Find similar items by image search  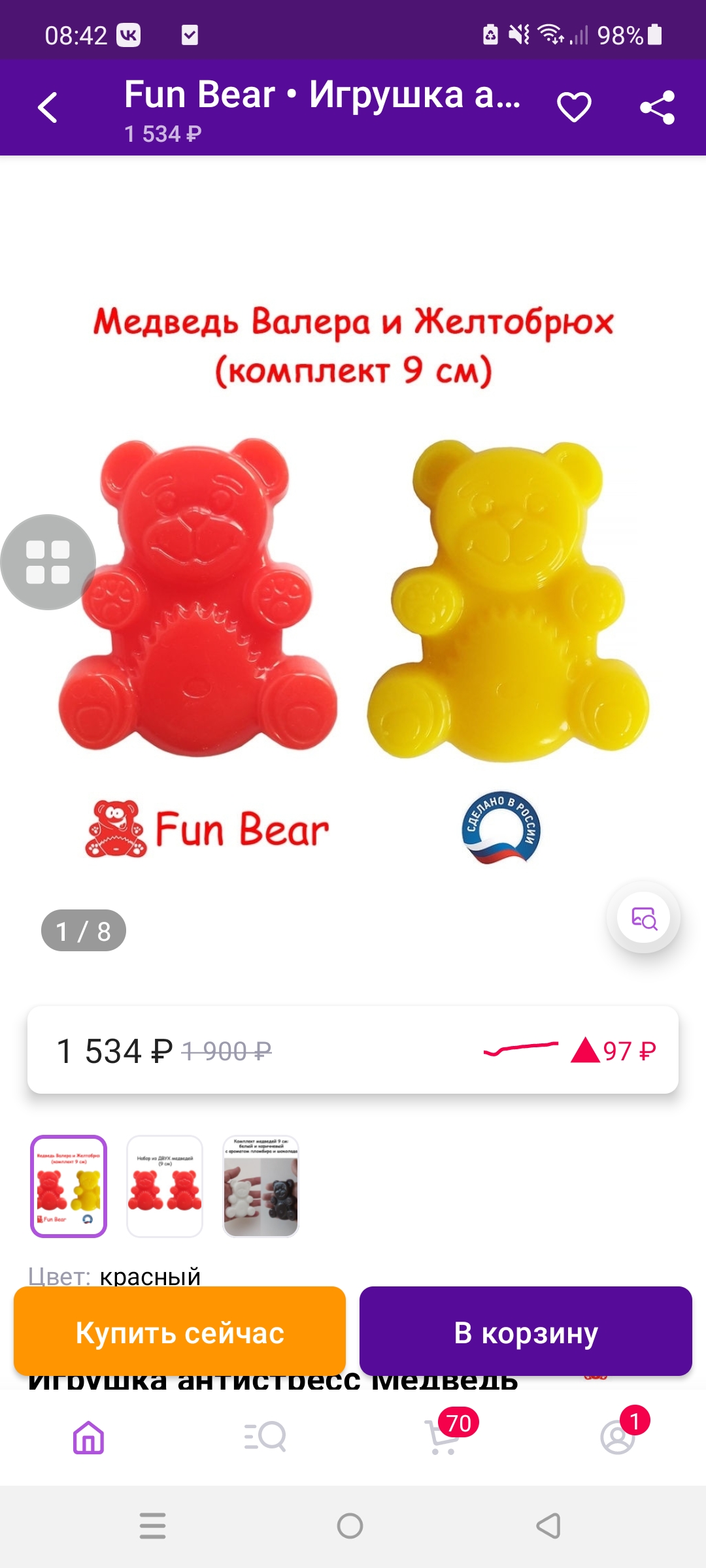644,918
